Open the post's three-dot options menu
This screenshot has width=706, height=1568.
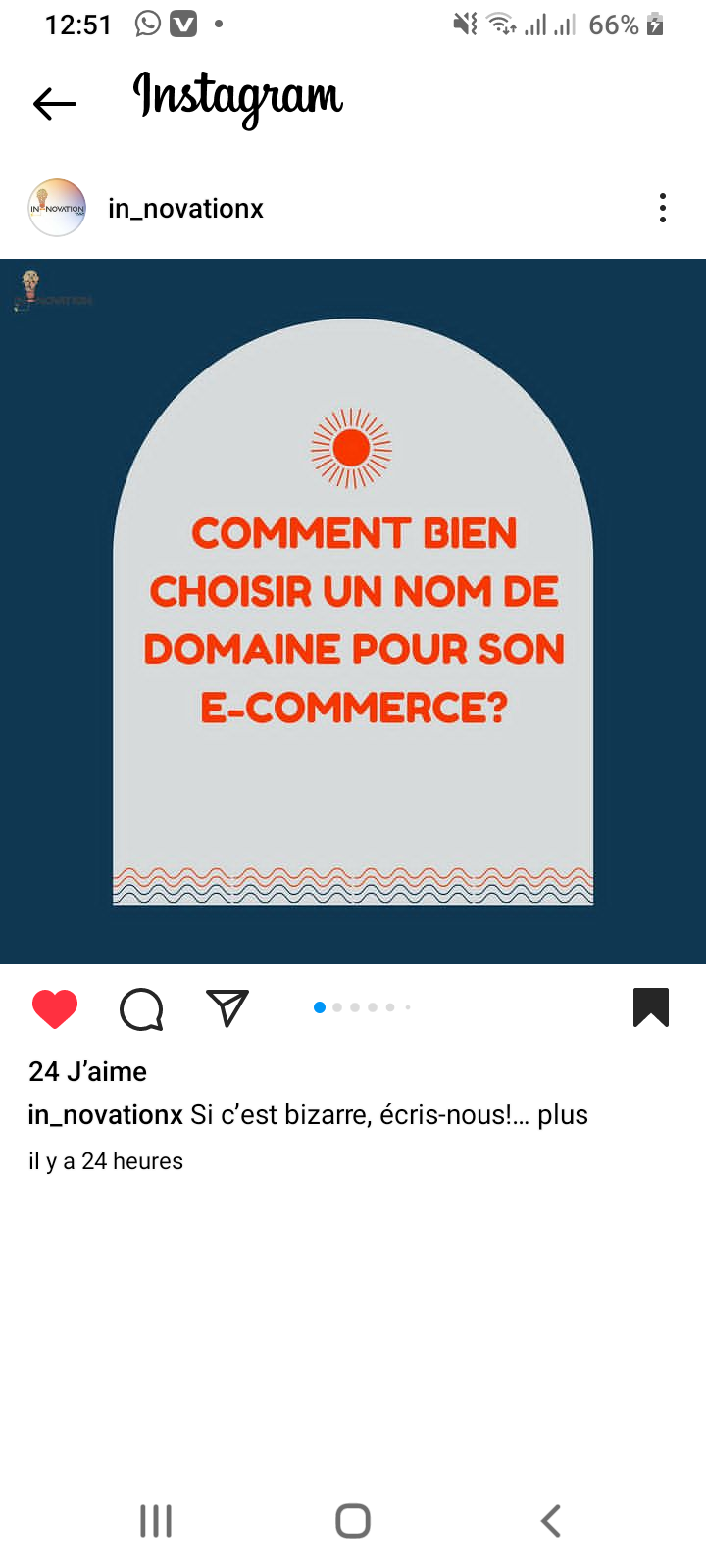pos(663,208)
